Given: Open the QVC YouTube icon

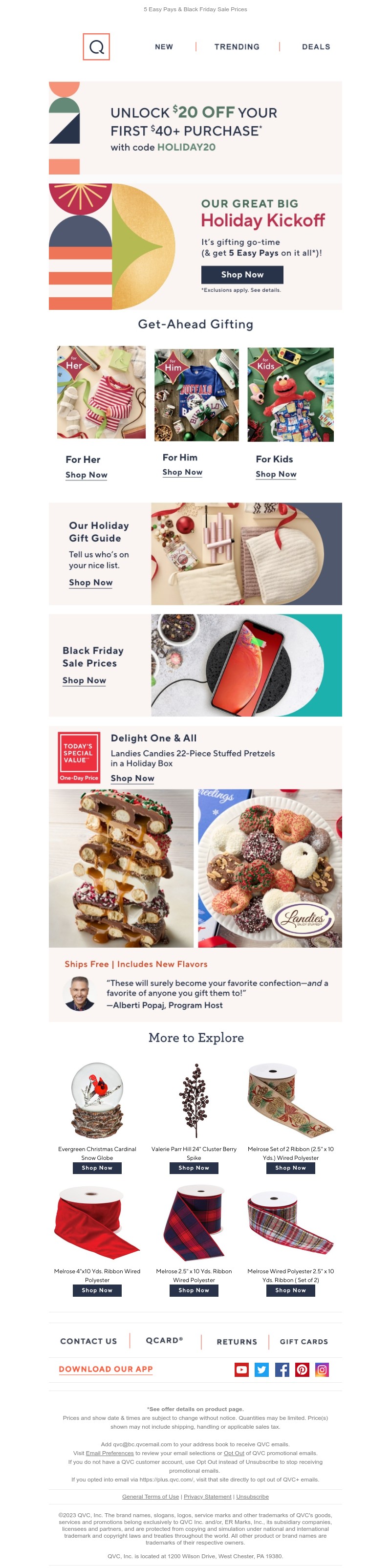Looking at the screenshot, I should (241, 1370).
